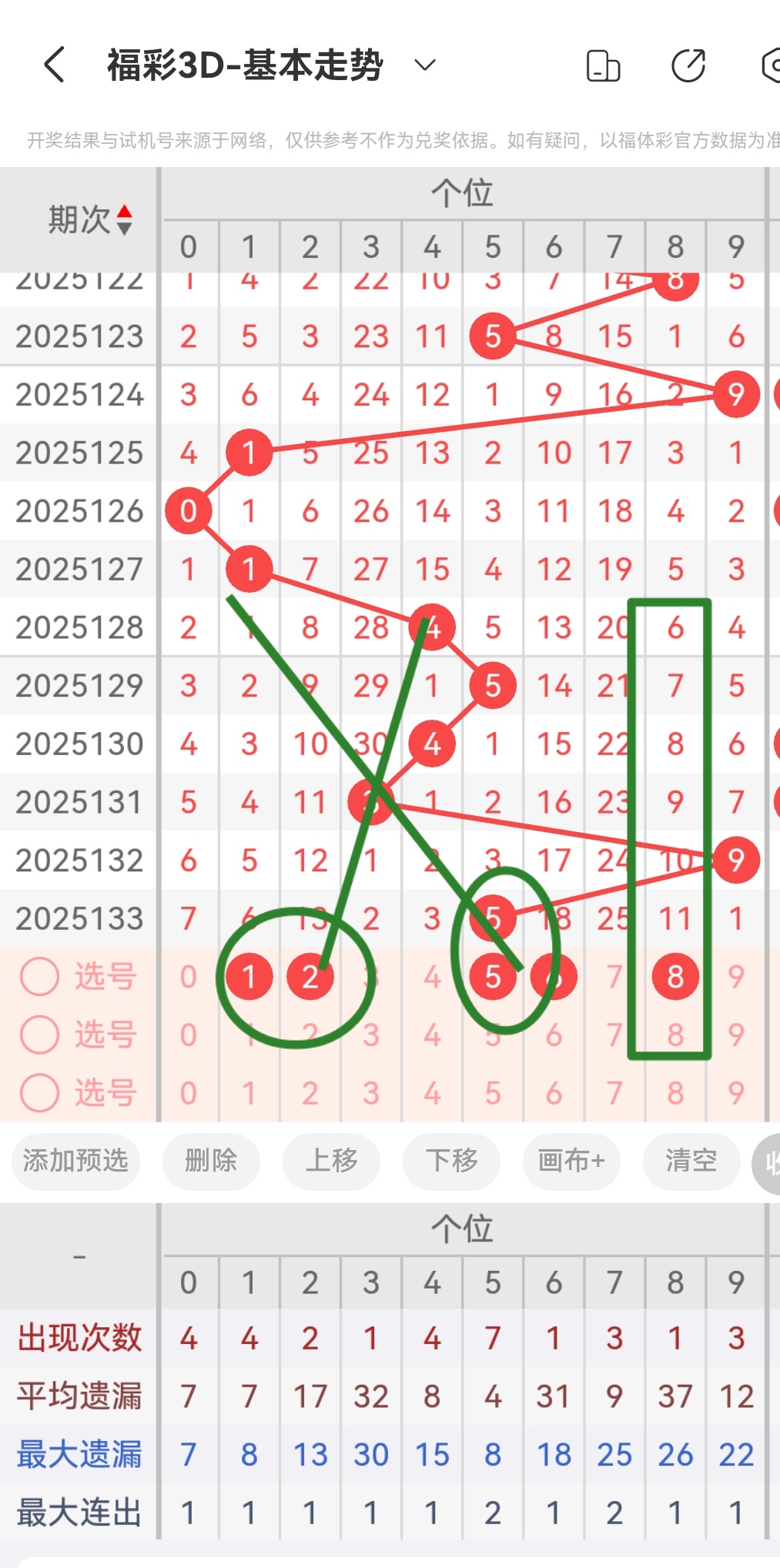This screenshot has height=1568, width=780.
Task: Tap the 添加预选 button
Action: tap(75, 1160)
